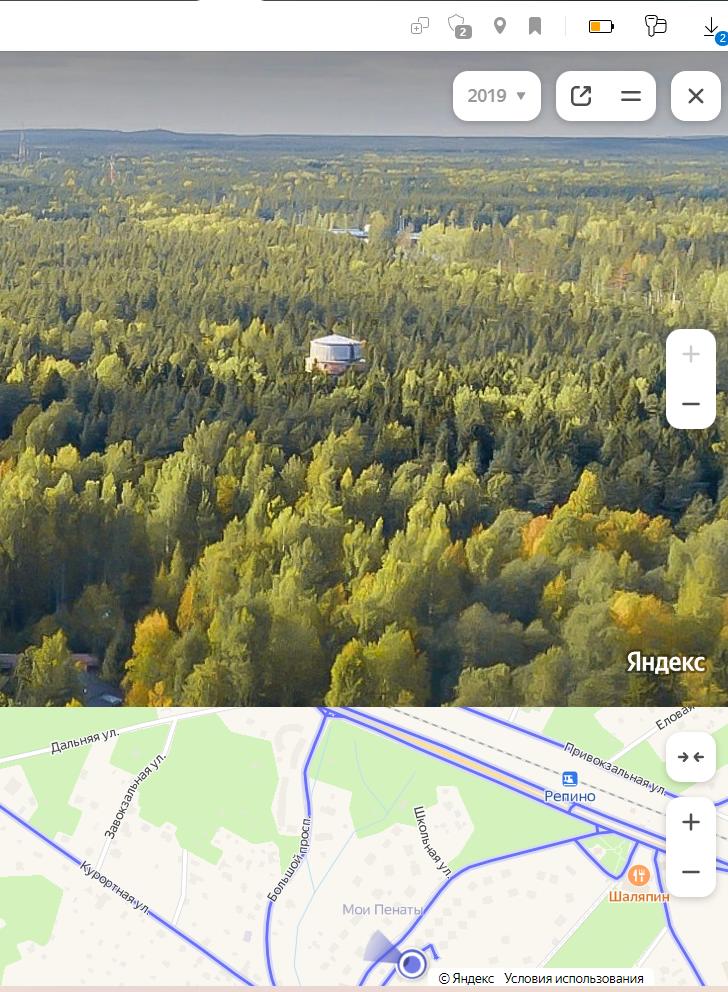The height and width of the screenshot is (992, 728).
Task: Zoom out of the panorama image
Action: [690, 404]
